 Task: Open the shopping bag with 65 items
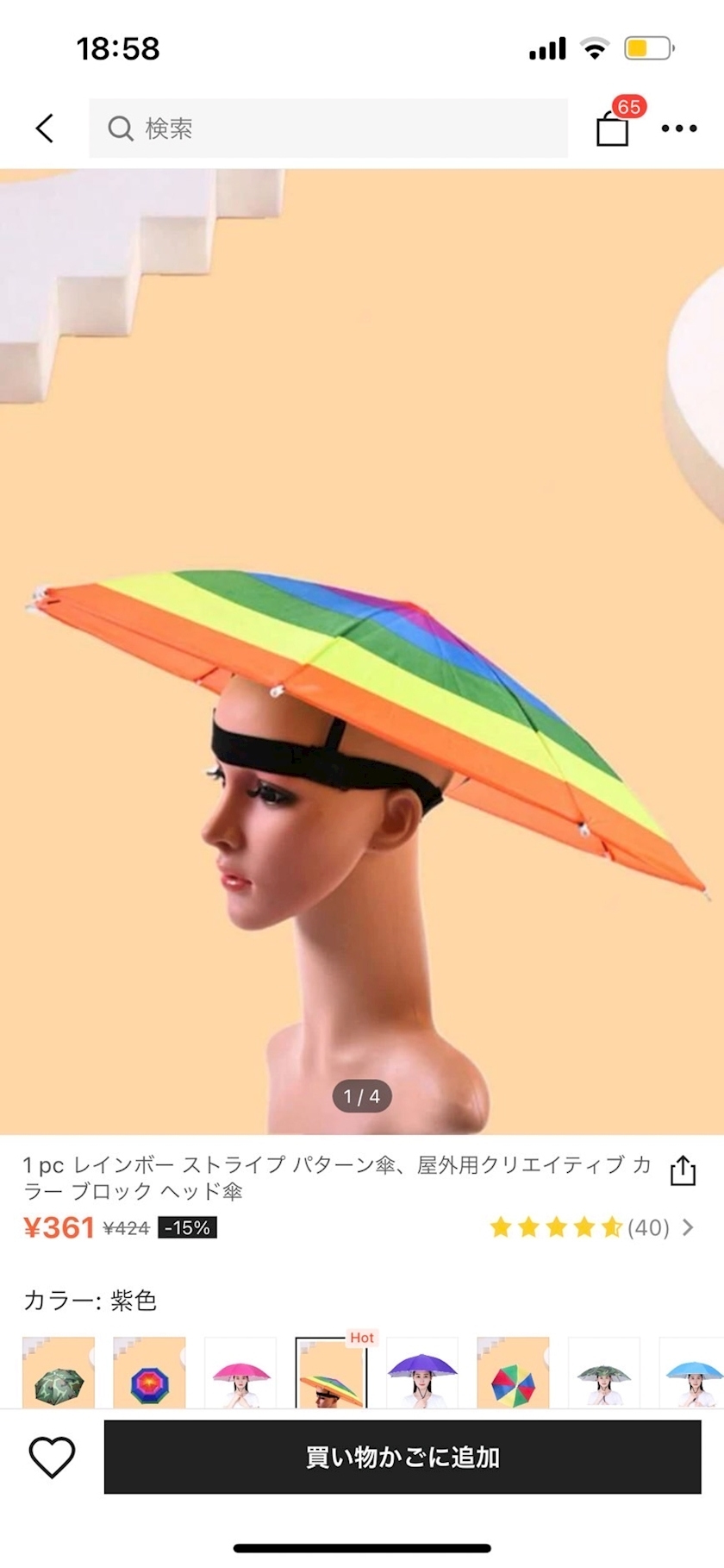point(613,129)
